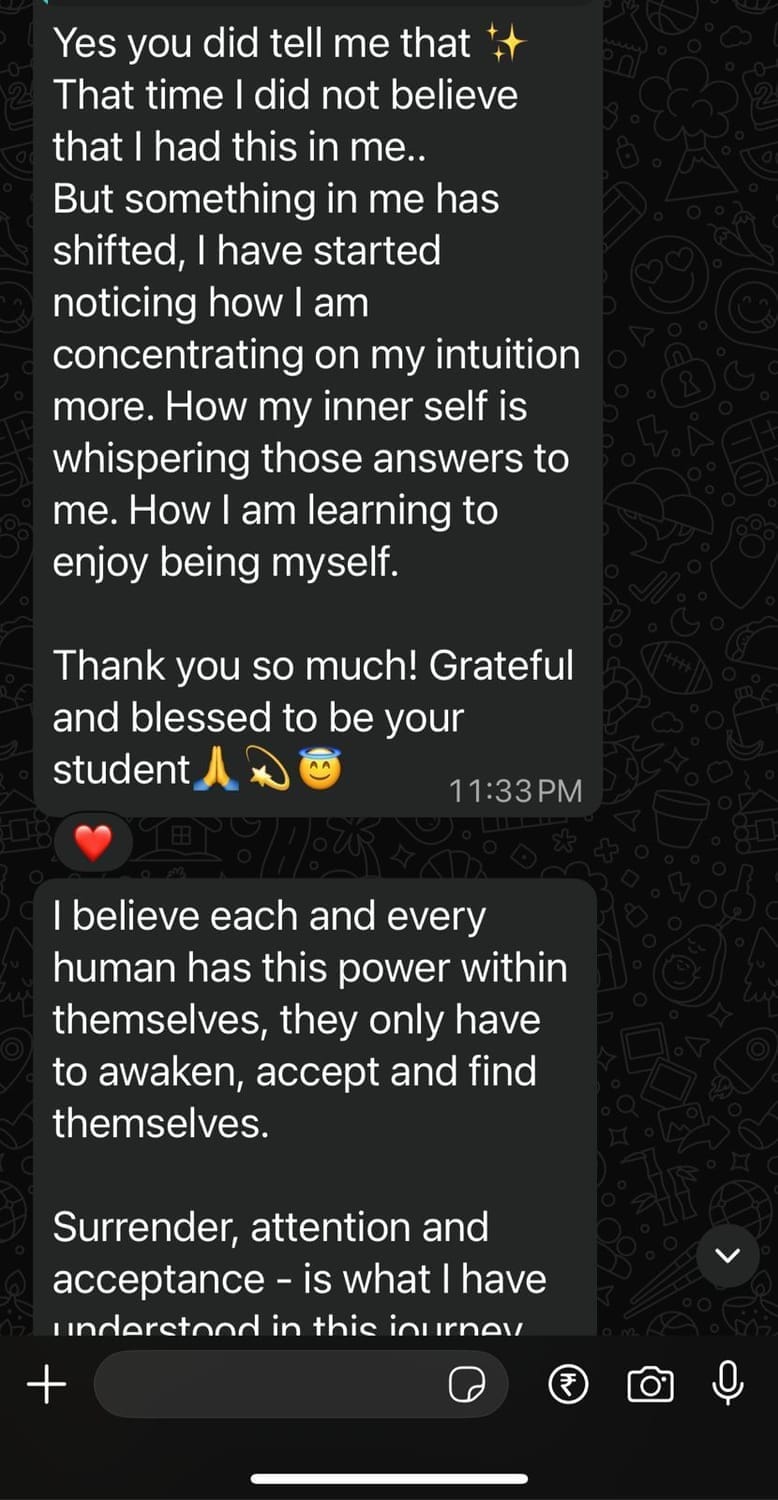Viewport: 778px width, 1500px height.
Task: Tap the message input field
Action: [x=270, y=1385]
